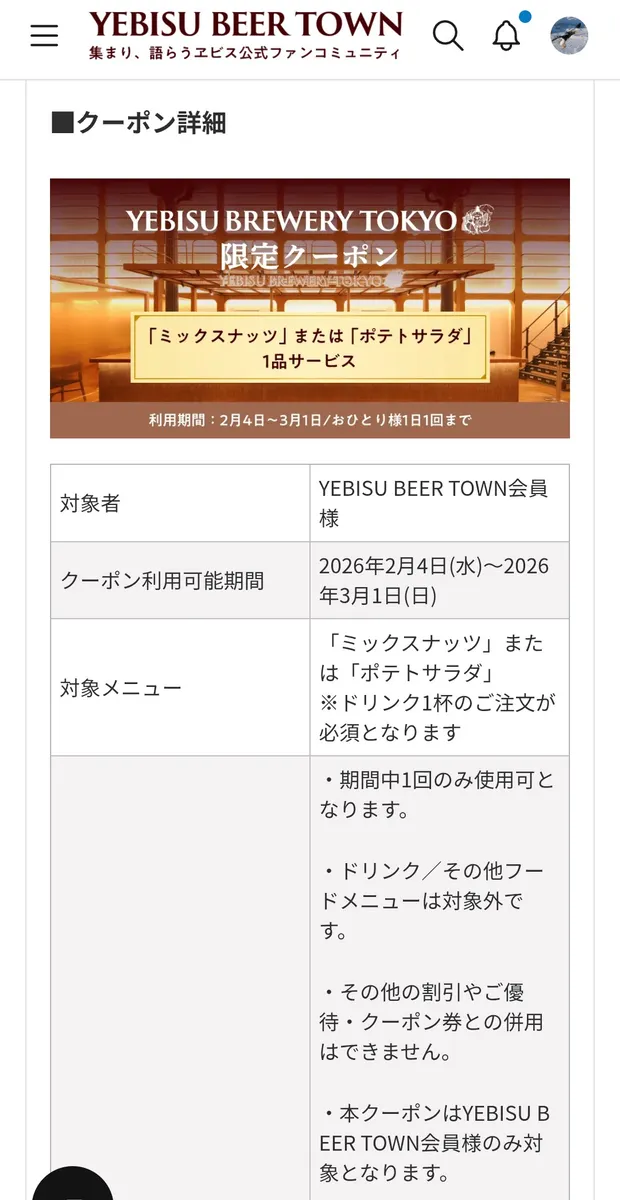The image size is (620, 1200).
Task: Open the profile avatar menu
Action: (569, 36)
